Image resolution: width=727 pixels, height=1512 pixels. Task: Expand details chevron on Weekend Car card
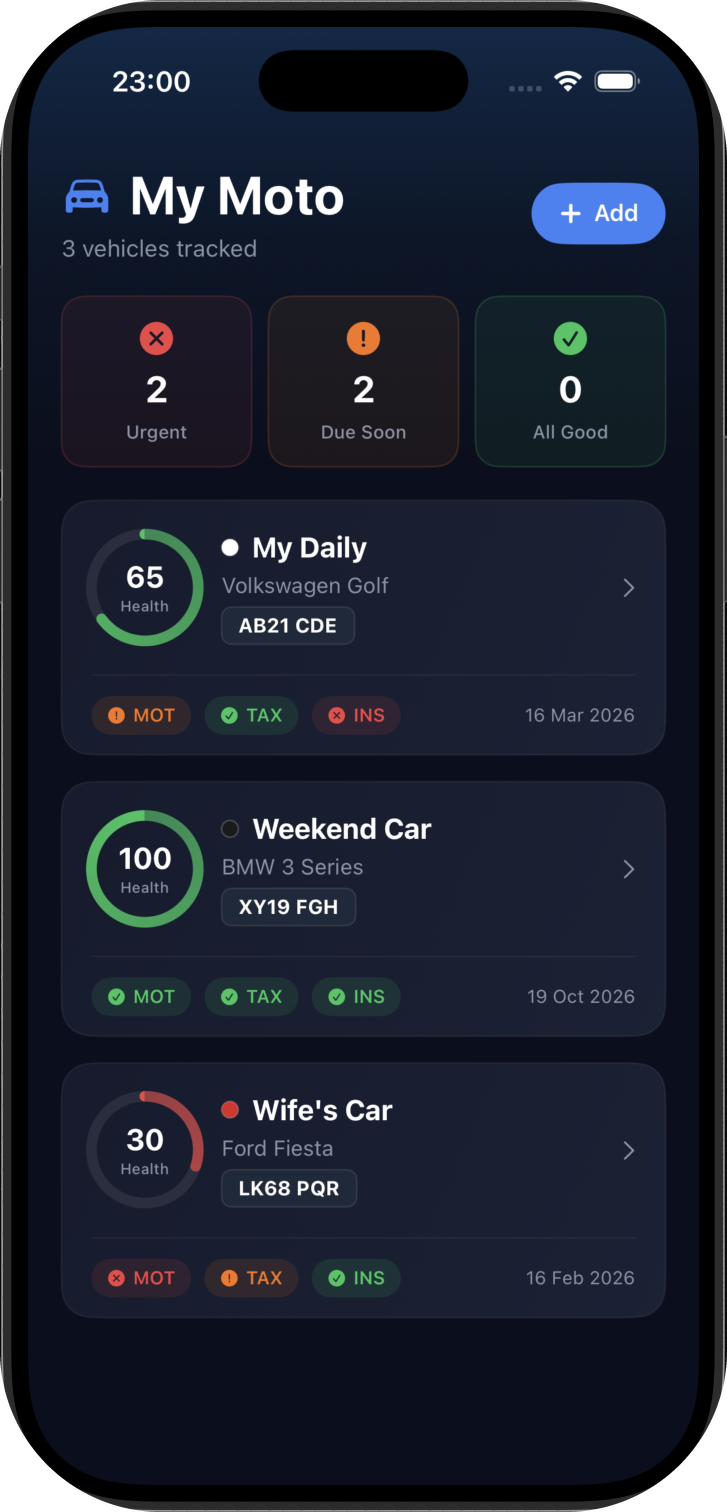pos(629,869)
